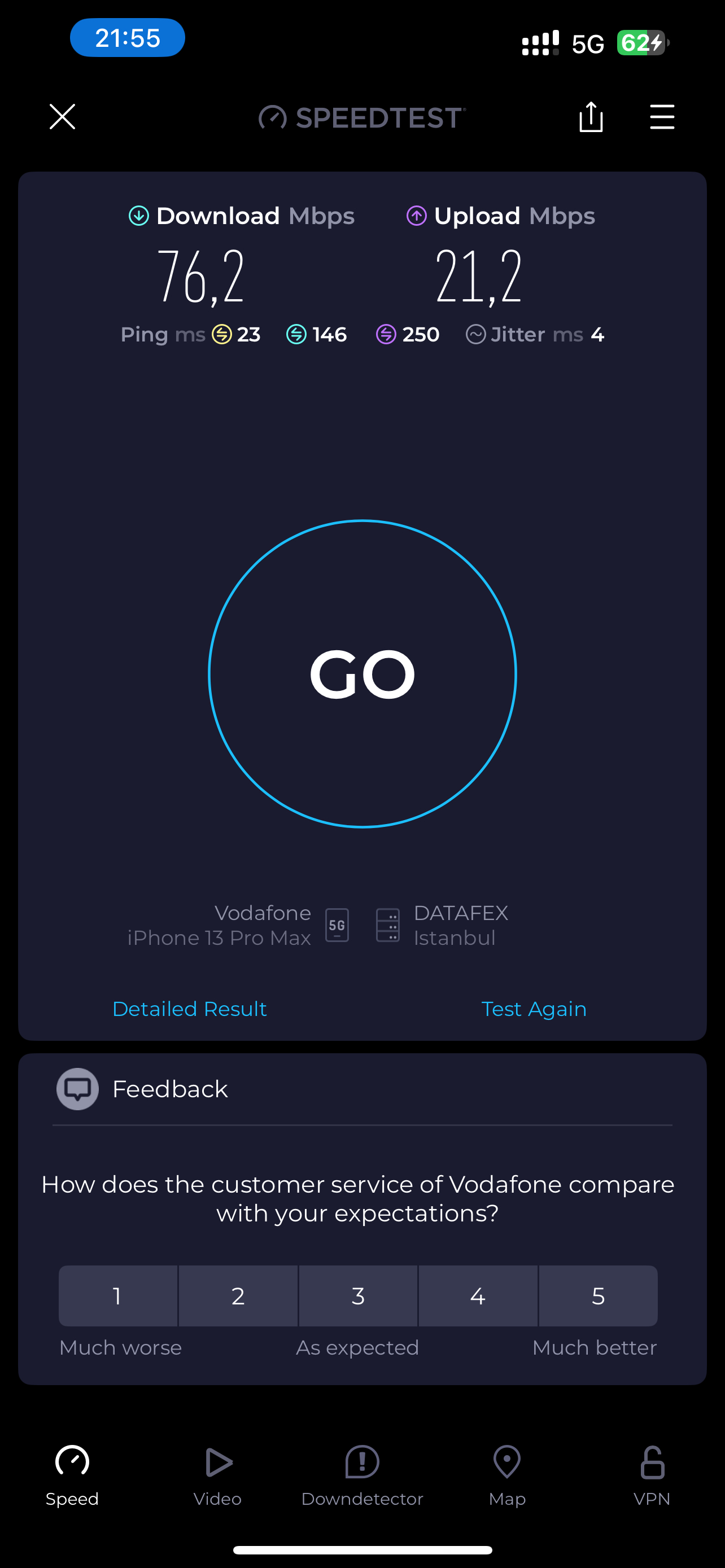Open the VPN tab
Screen dimensions: 725x1568
(x=652, y=1475)
